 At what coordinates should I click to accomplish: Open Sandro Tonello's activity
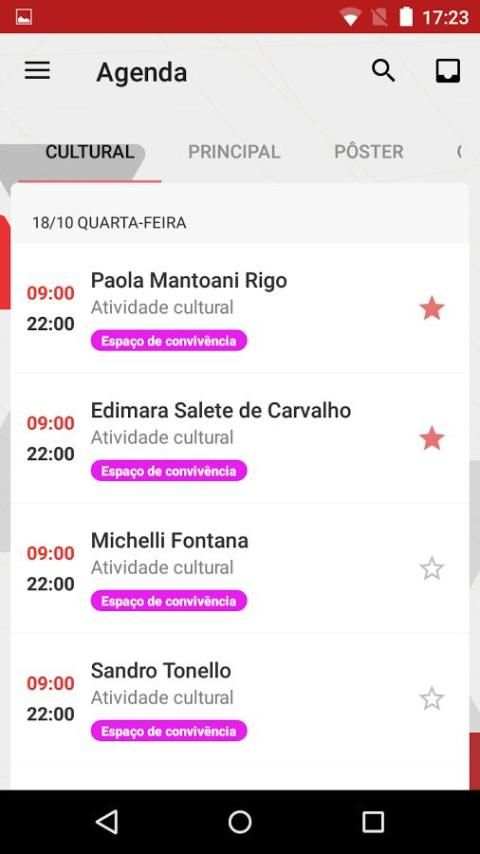[240, 699]
